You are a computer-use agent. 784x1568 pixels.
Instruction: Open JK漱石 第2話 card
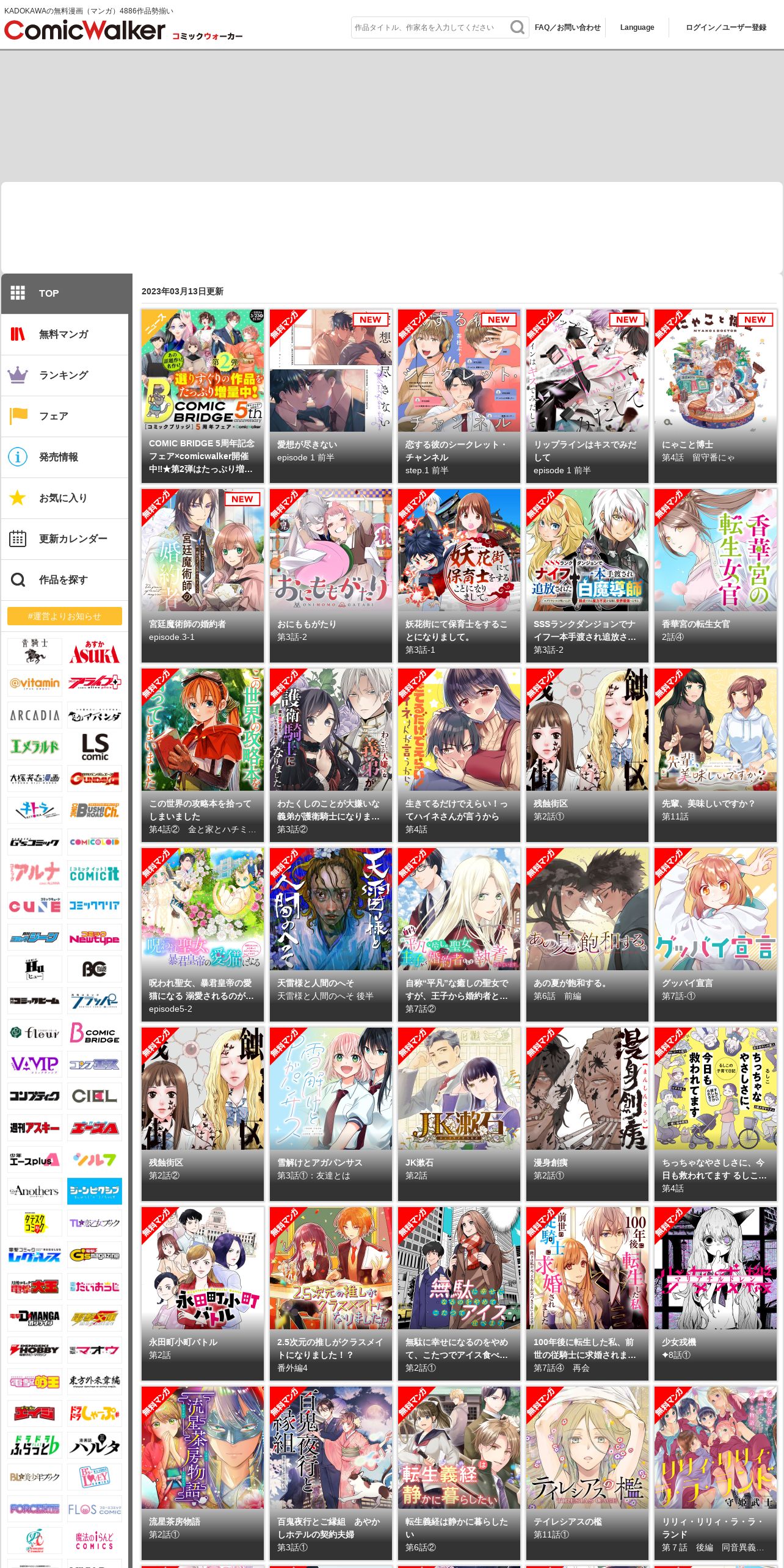click(x=459, y=1114)
